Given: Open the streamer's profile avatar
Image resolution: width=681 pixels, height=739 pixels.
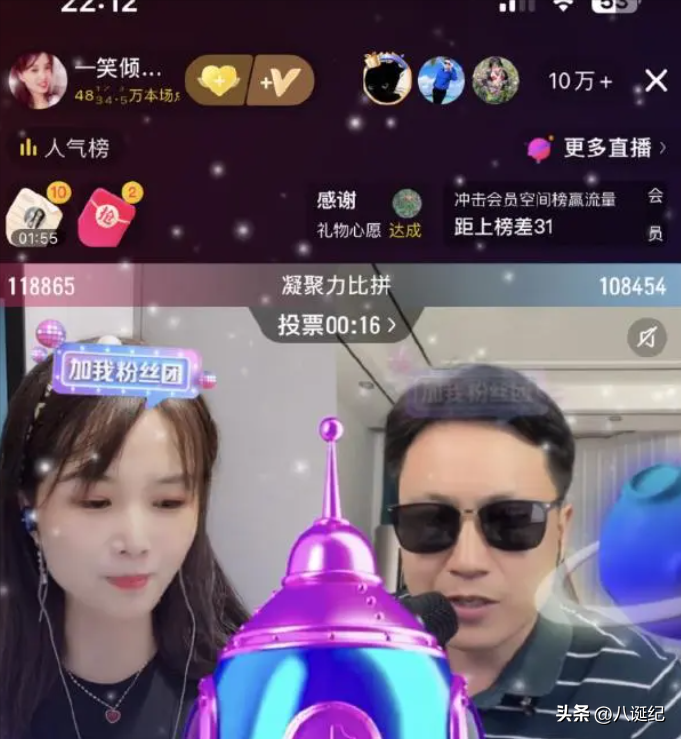Looking at the screenshot, I should 37,81.
